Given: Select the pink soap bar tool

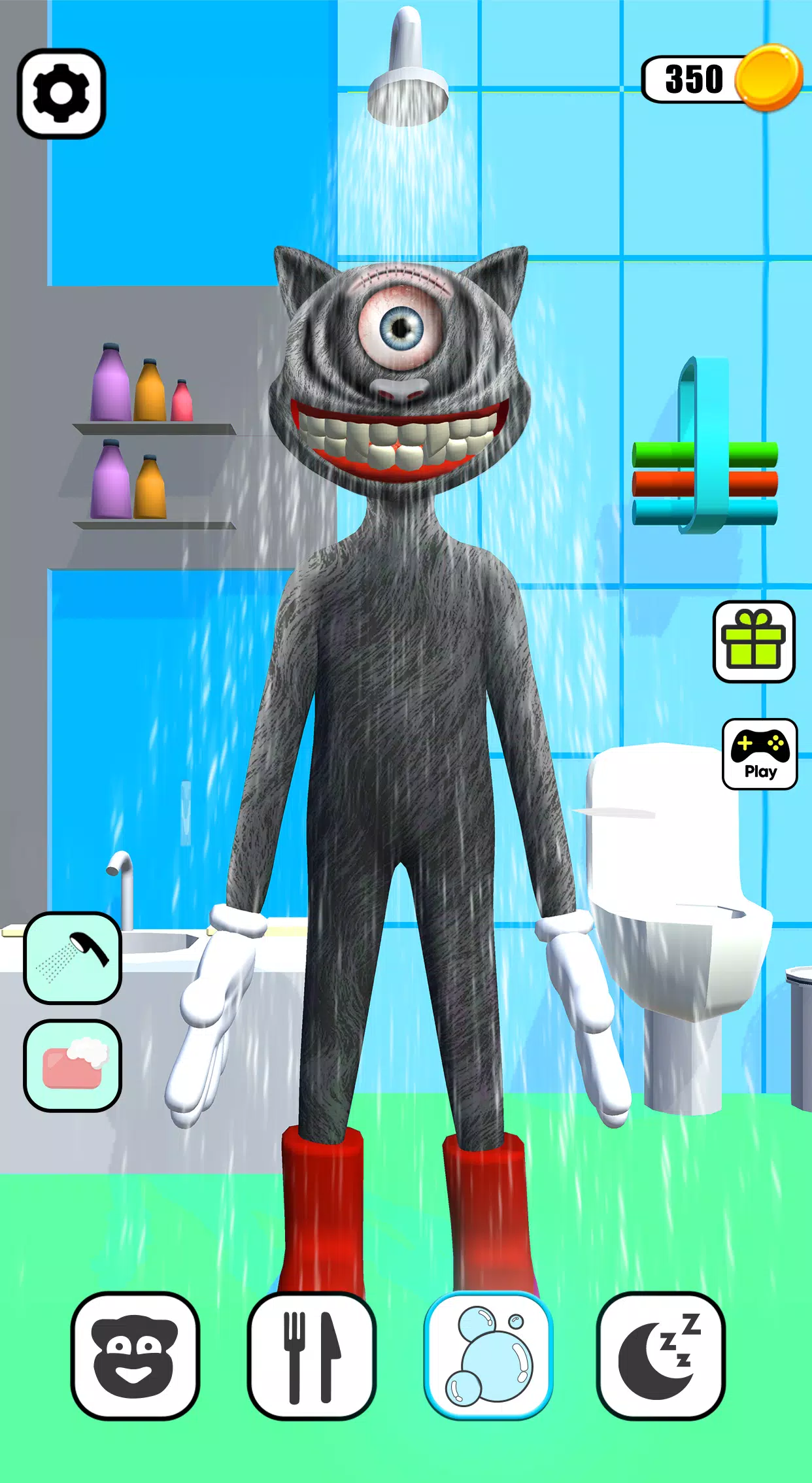Looking at the screenshot, I should [73, 1065].
